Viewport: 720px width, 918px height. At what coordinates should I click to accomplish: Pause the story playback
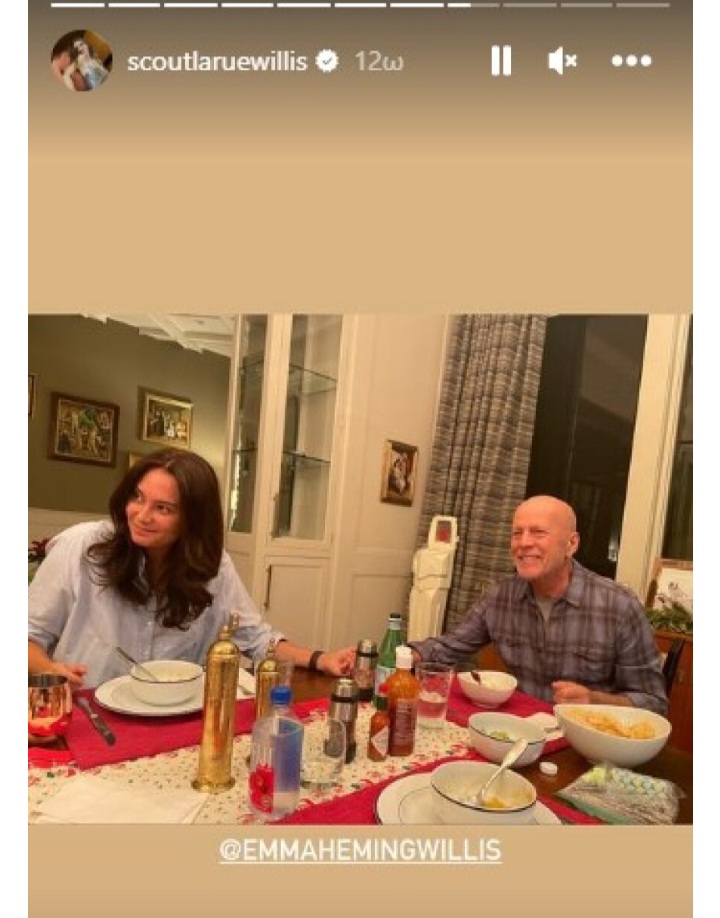pyautogui.click(x=501, y=61)
